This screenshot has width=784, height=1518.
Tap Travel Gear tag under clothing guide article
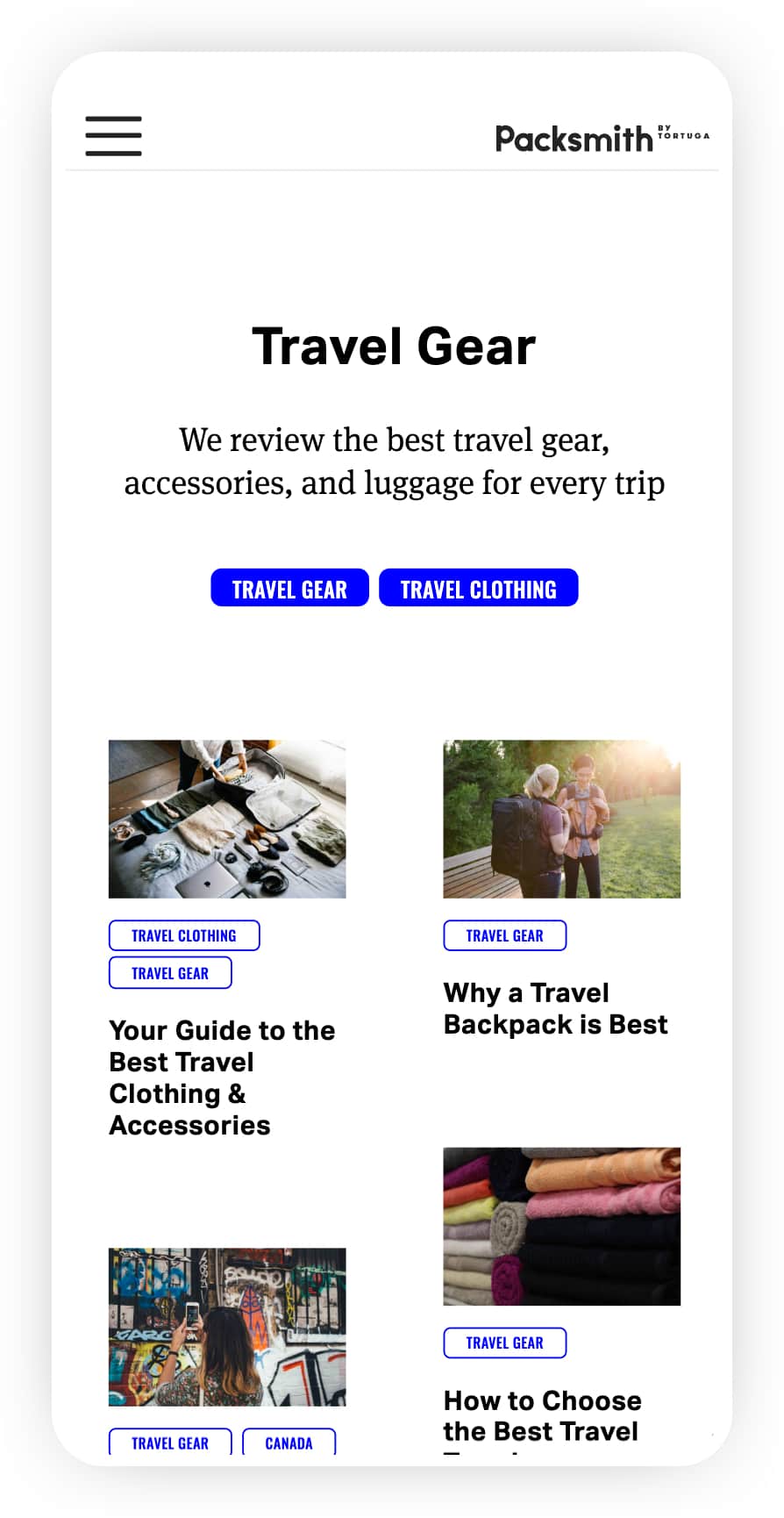[170, 973]
